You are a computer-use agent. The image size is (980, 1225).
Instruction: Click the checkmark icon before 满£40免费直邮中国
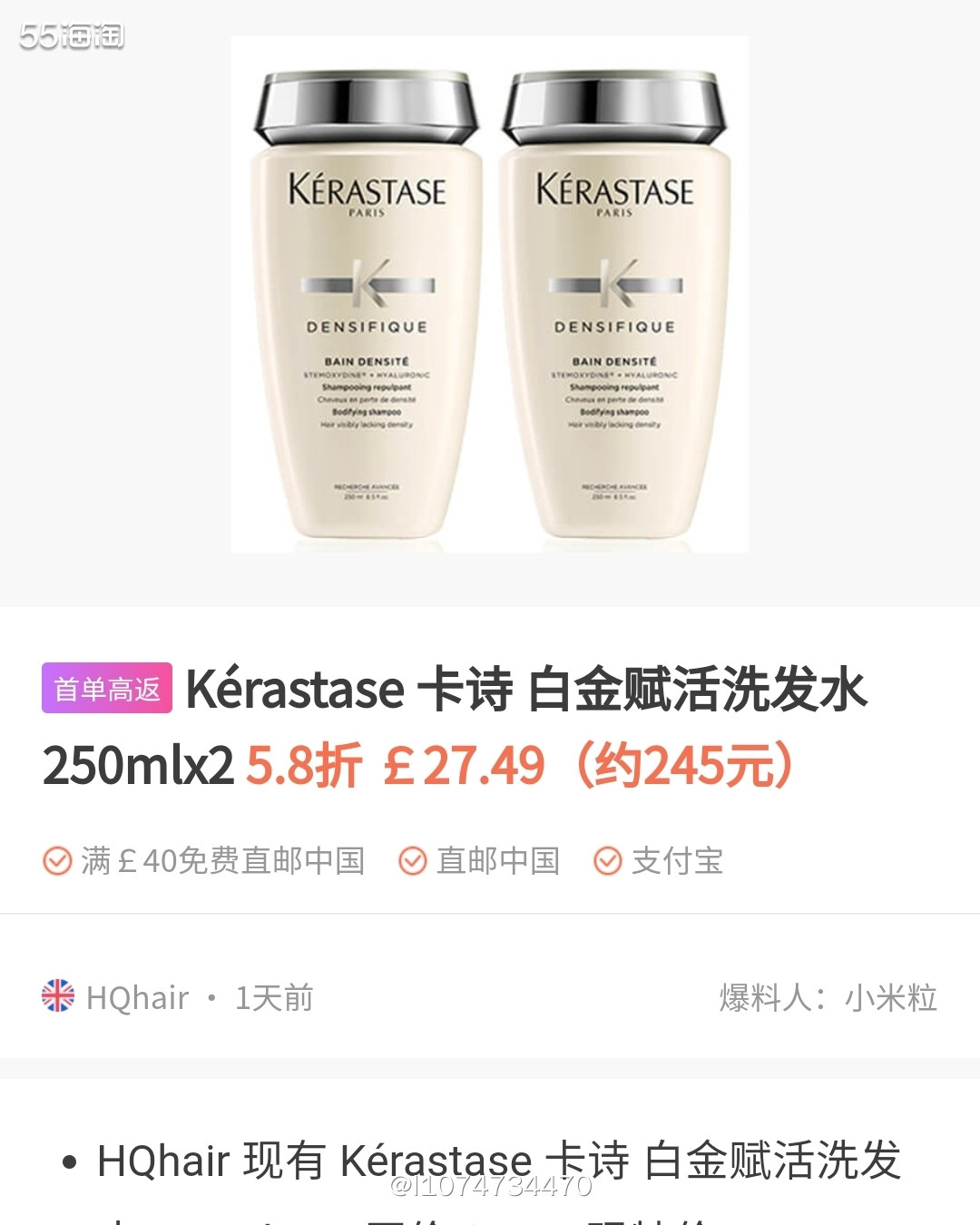(x=58, y=861)
